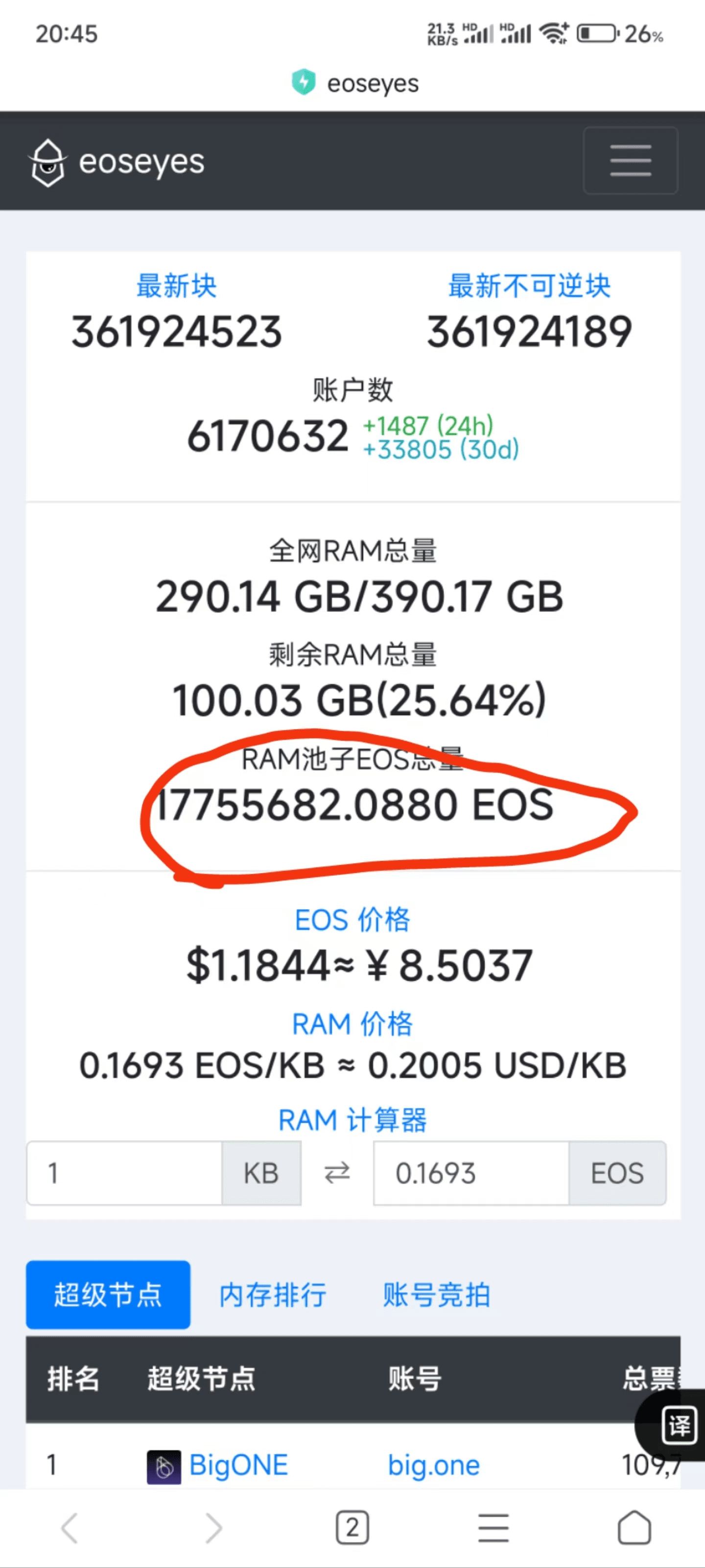Open the EOS 价格 link
Screen dimensions: 705x1568
(352, 920)
